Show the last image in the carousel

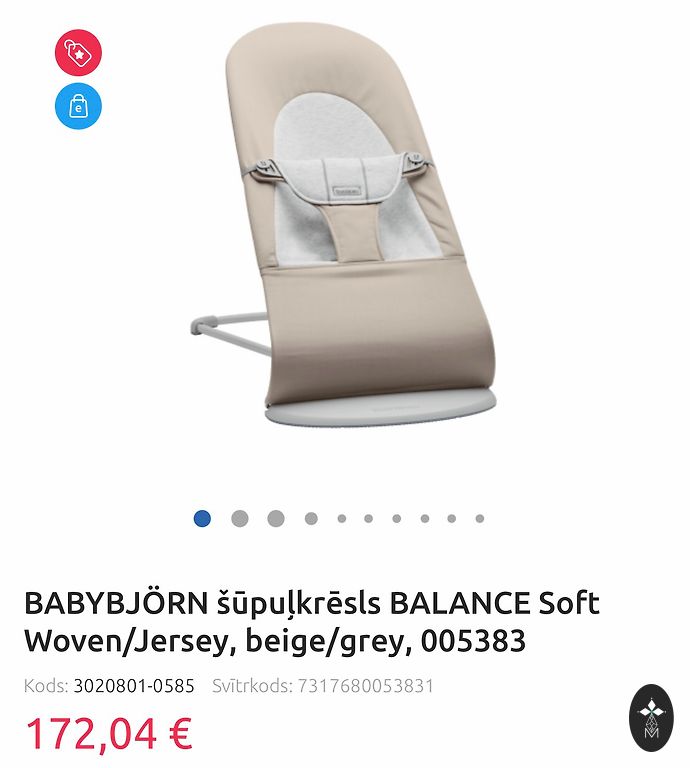point(480,519)
